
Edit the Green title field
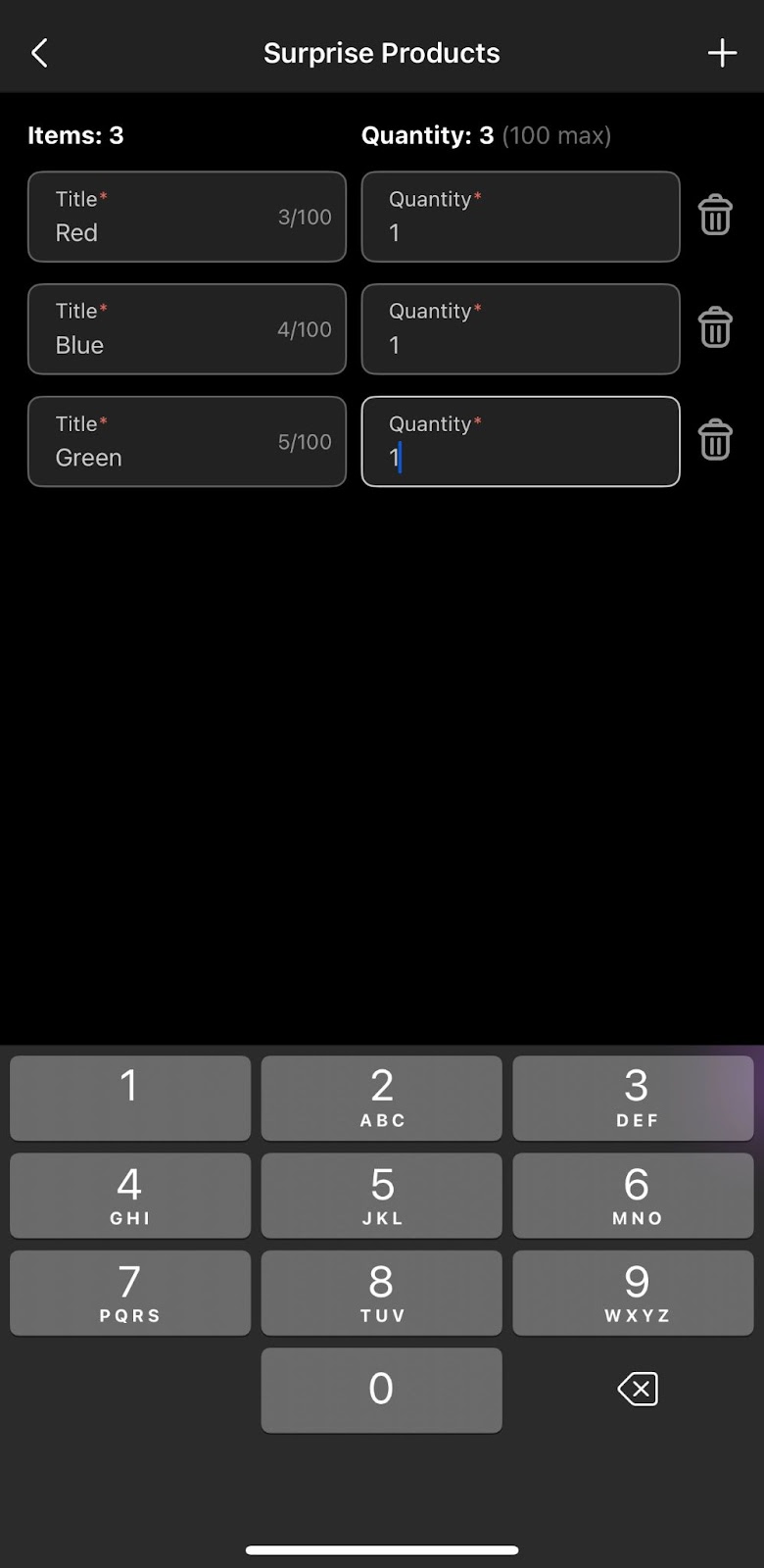pyautogui.click(x=187, y=442)
